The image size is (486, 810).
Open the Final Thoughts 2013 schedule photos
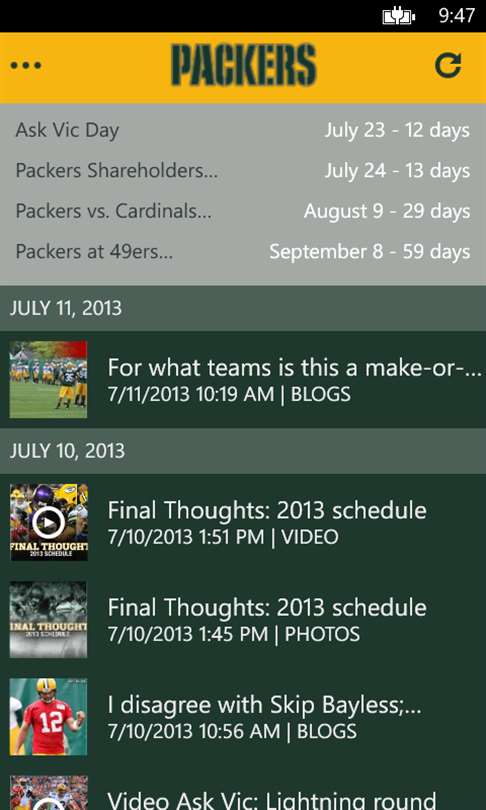[243, 619]
